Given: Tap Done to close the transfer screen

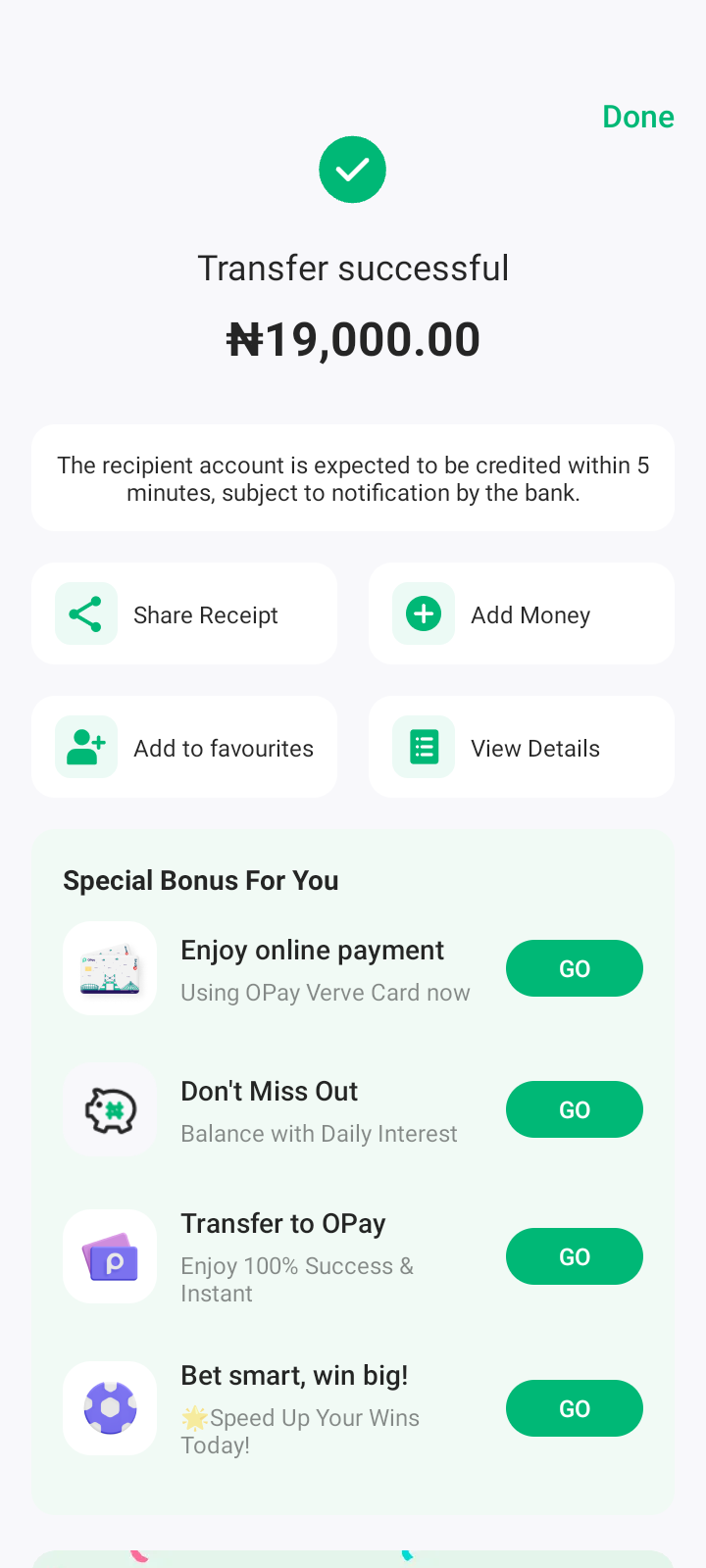Looking at the screenshot, I should click(x=637, y=117).
